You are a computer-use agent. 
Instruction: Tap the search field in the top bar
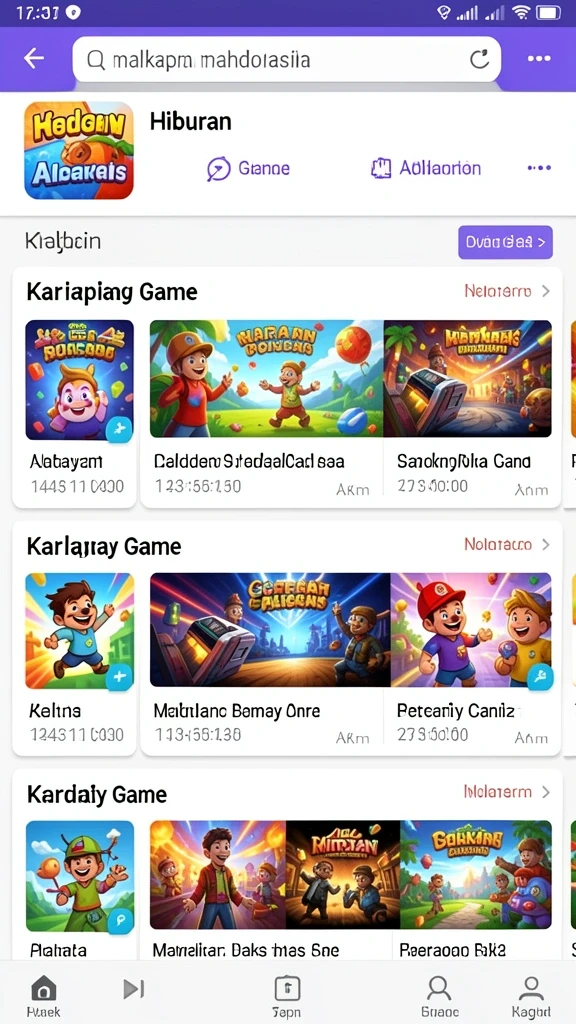[287, 59]
